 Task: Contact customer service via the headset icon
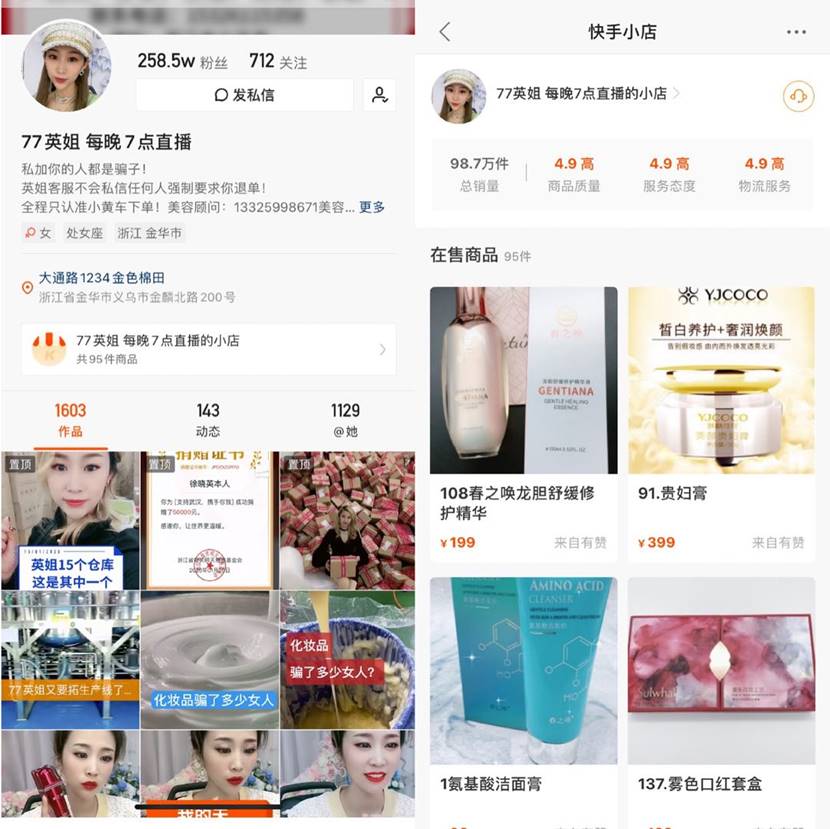coord(798,96)
